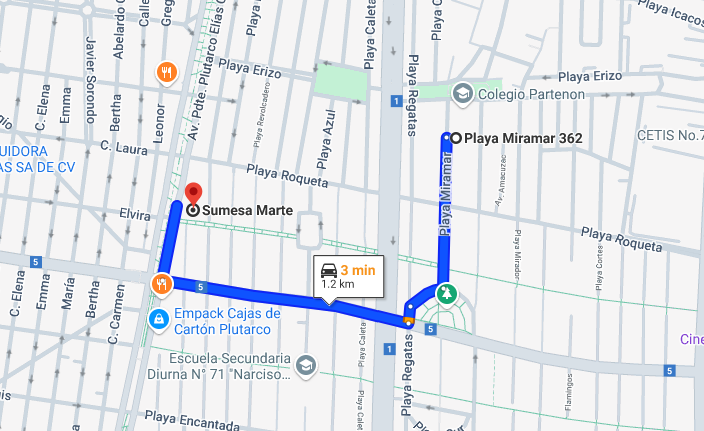Viewport: 704px width, 431px height.
Task: Open the 3 min driving route callout
Action: (348, 277)
